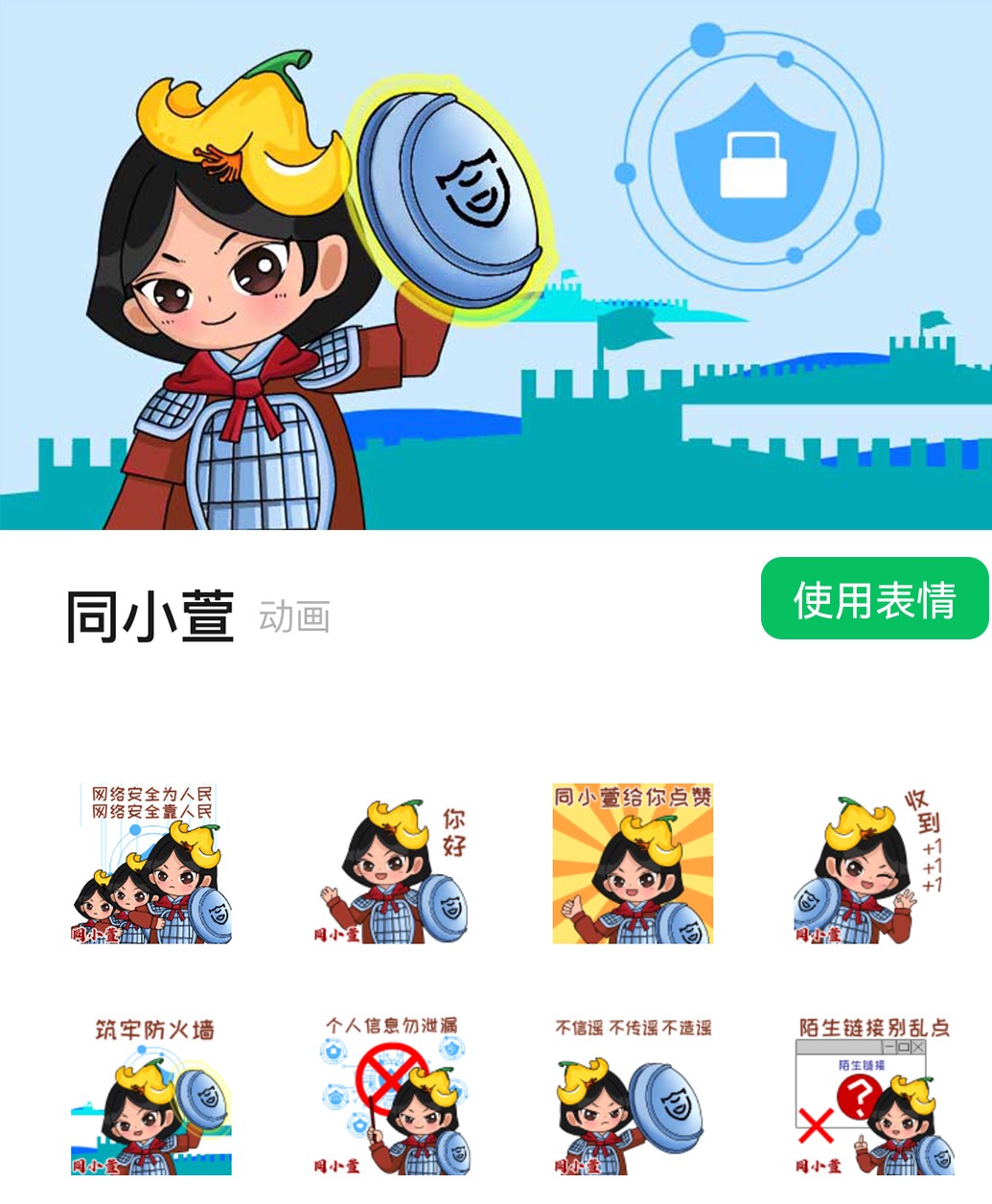Preview the 陌生链接别乱点 sticker

click(872, 1097)
